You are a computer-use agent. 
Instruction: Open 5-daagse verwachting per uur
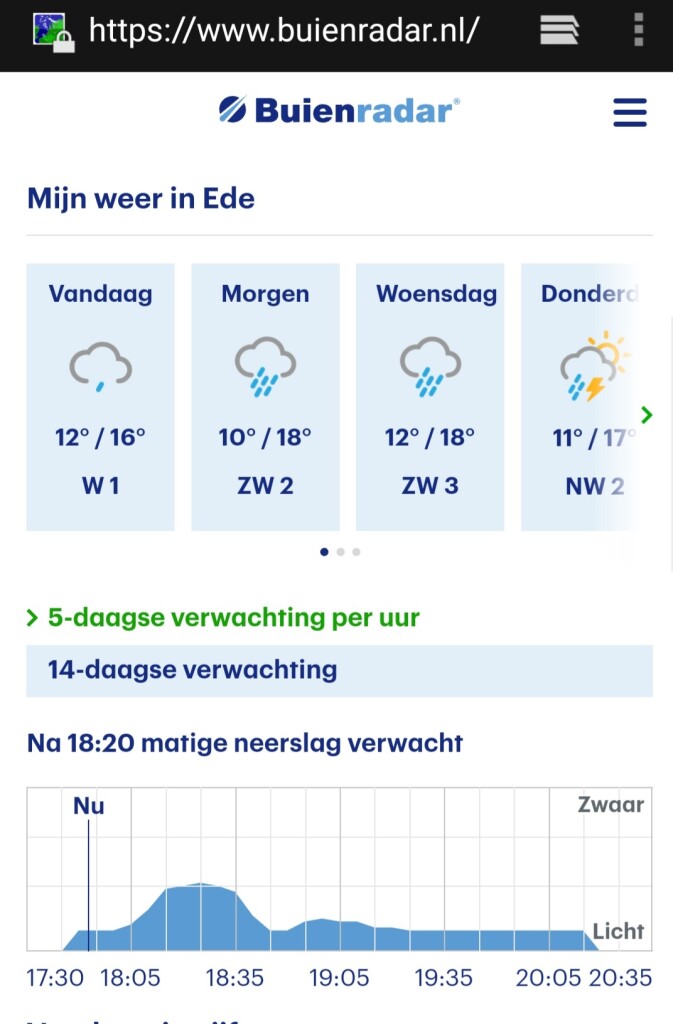[x=233, y=618]
